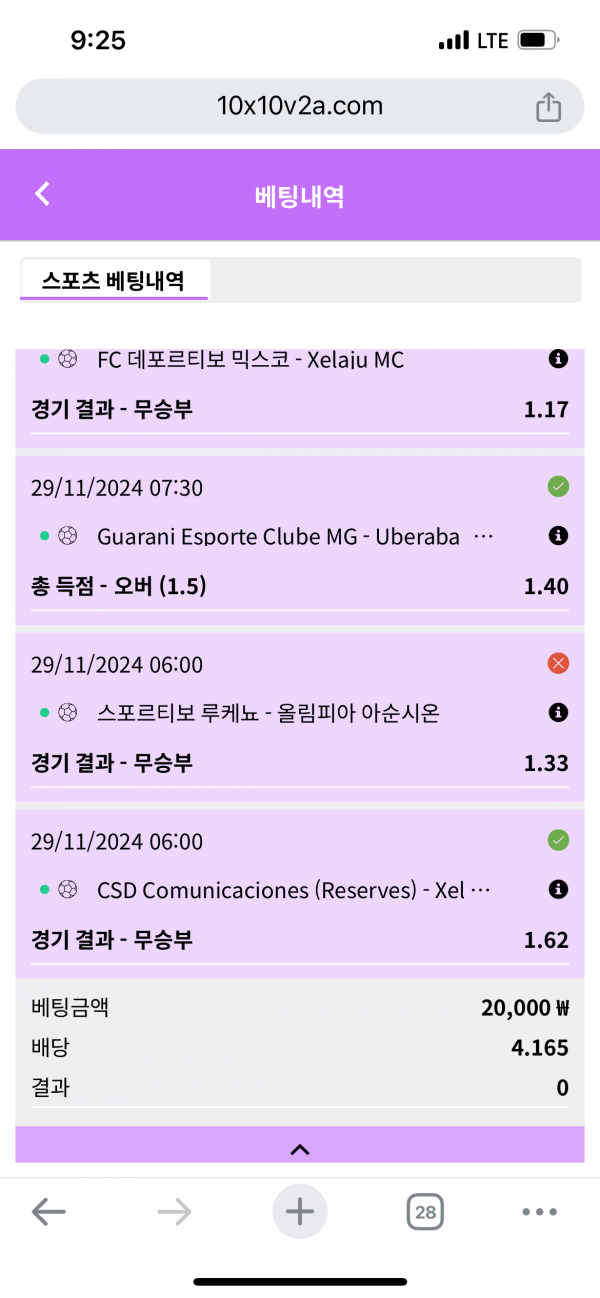
Task: Go to the previous browser page
Action: tap(48, 1213)
